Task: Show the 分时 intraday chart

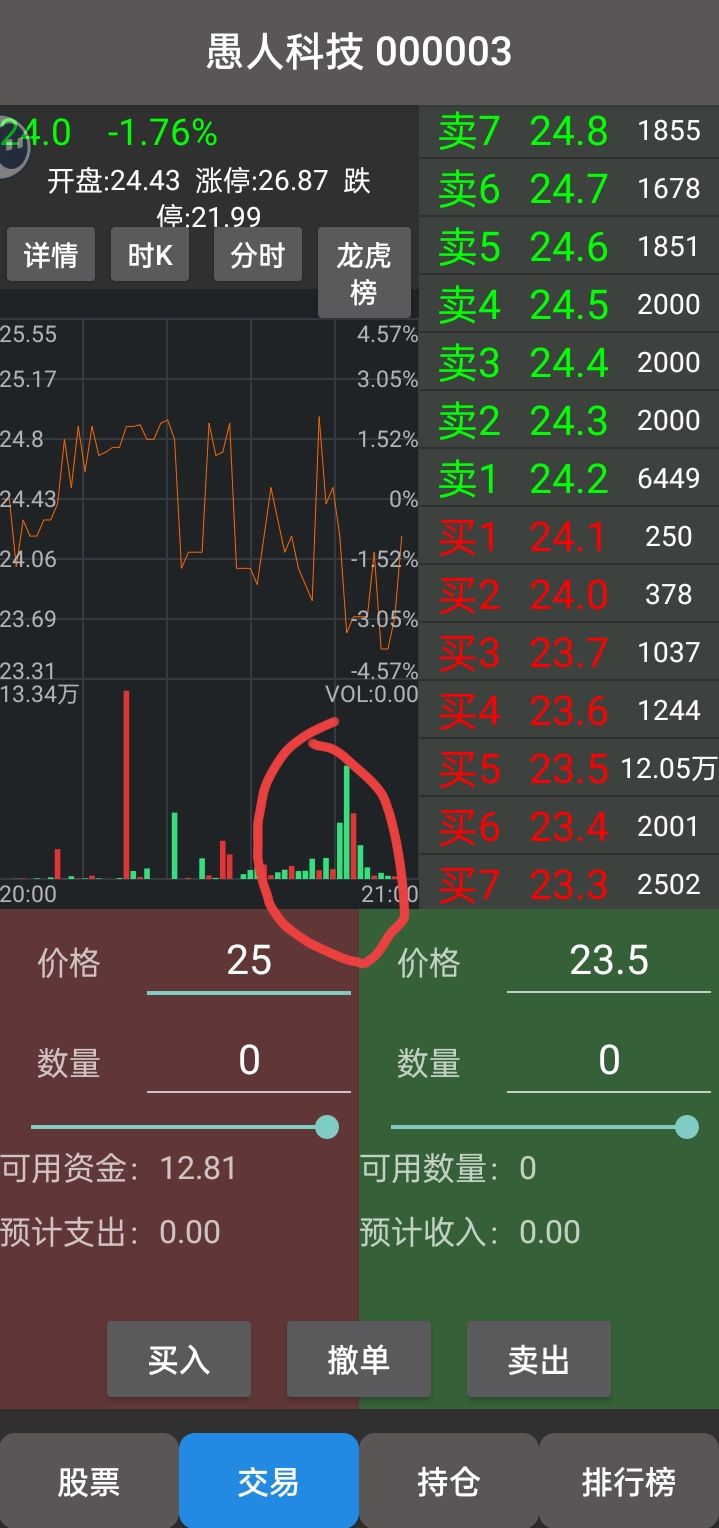Action: [258, 255]
